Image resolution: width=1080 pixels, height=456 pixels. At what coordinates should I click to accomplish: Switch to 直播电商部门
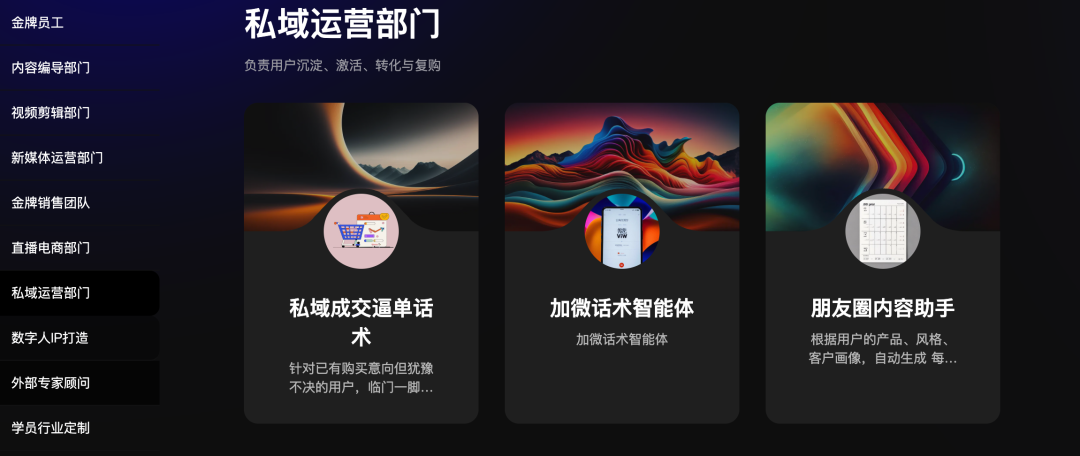click(50, 248)
